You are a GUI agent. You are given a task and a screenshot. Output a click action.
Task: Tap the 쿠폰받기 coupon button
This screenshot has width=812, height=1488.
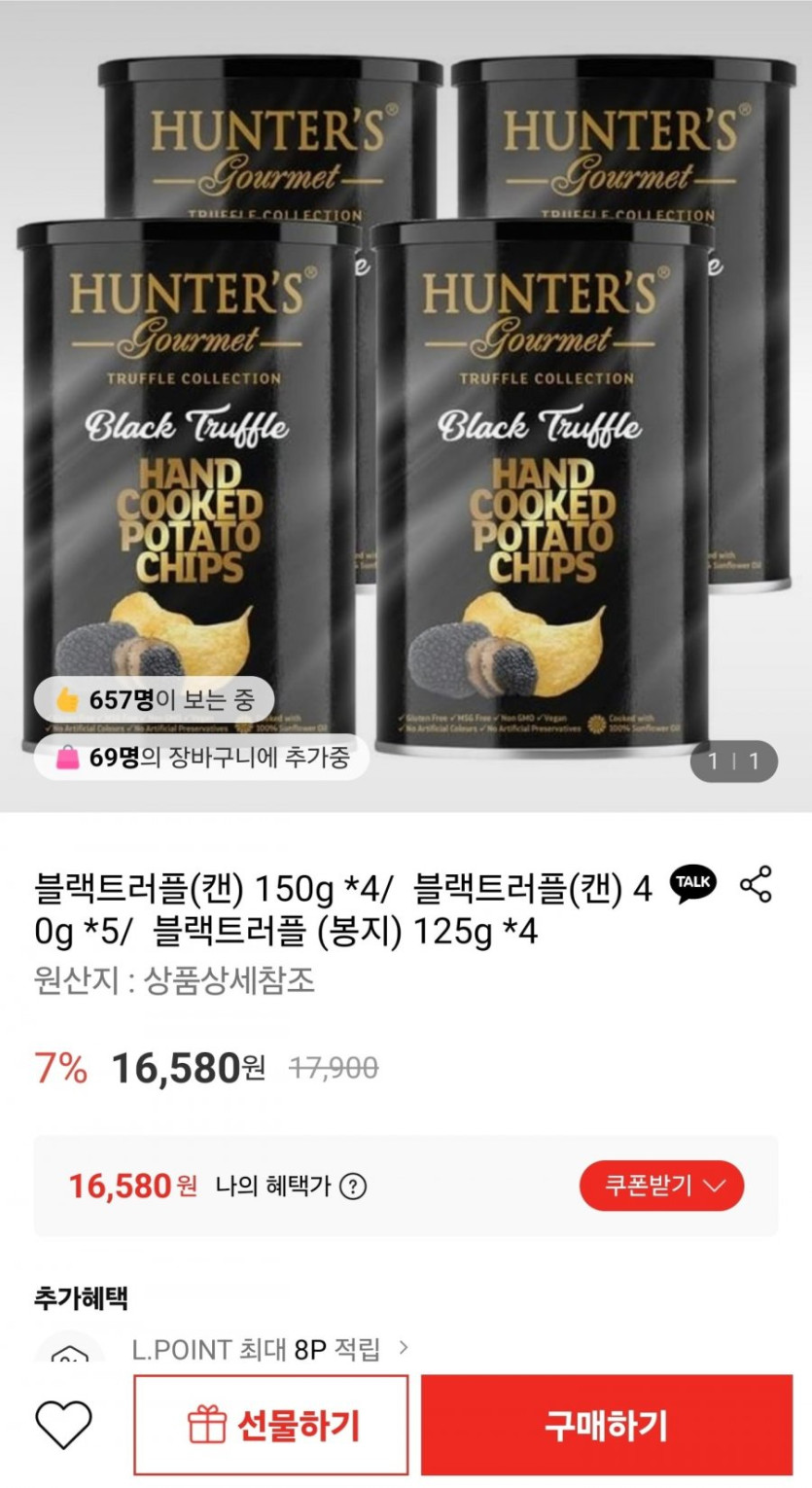coord(661,1186)
